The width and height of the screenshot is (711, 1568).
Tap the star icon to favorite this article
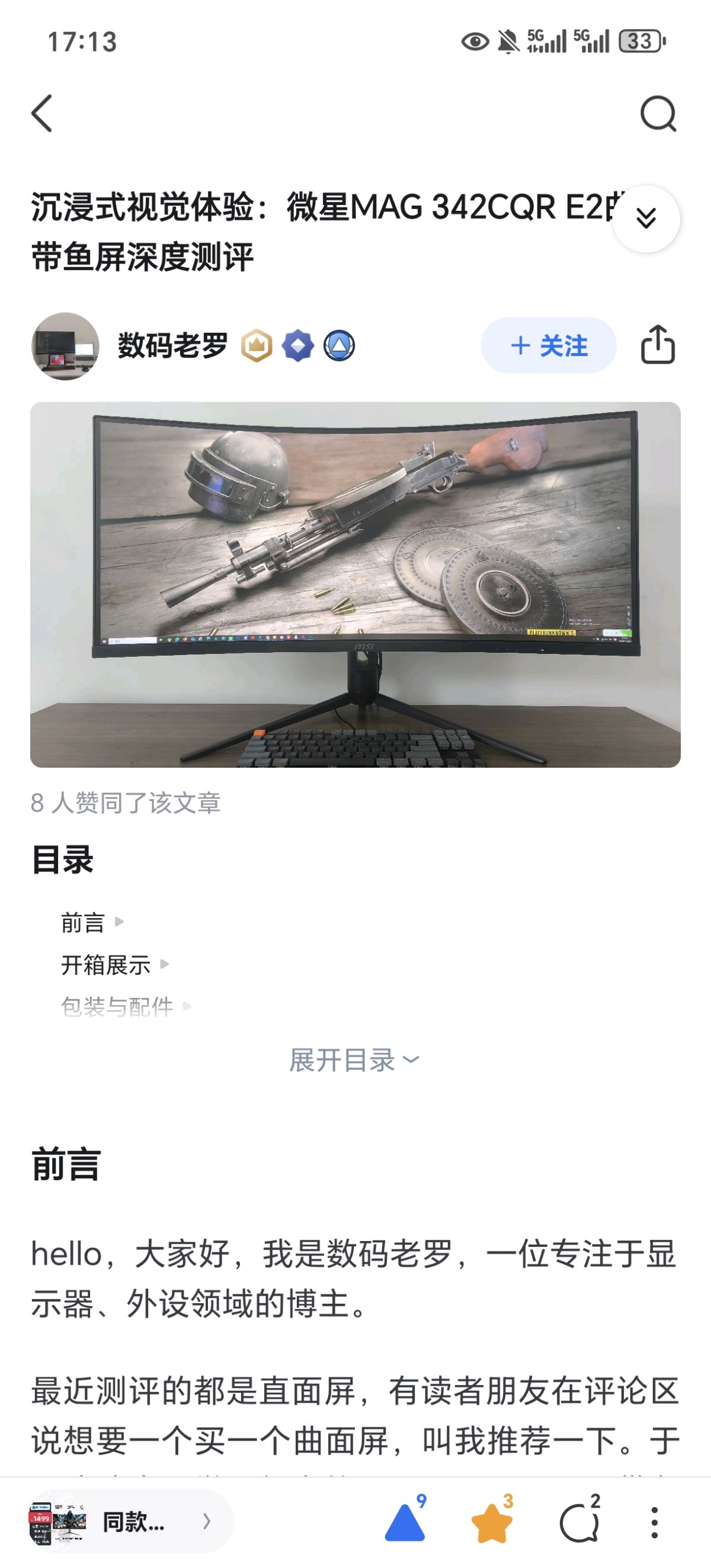pos(491,1523)
